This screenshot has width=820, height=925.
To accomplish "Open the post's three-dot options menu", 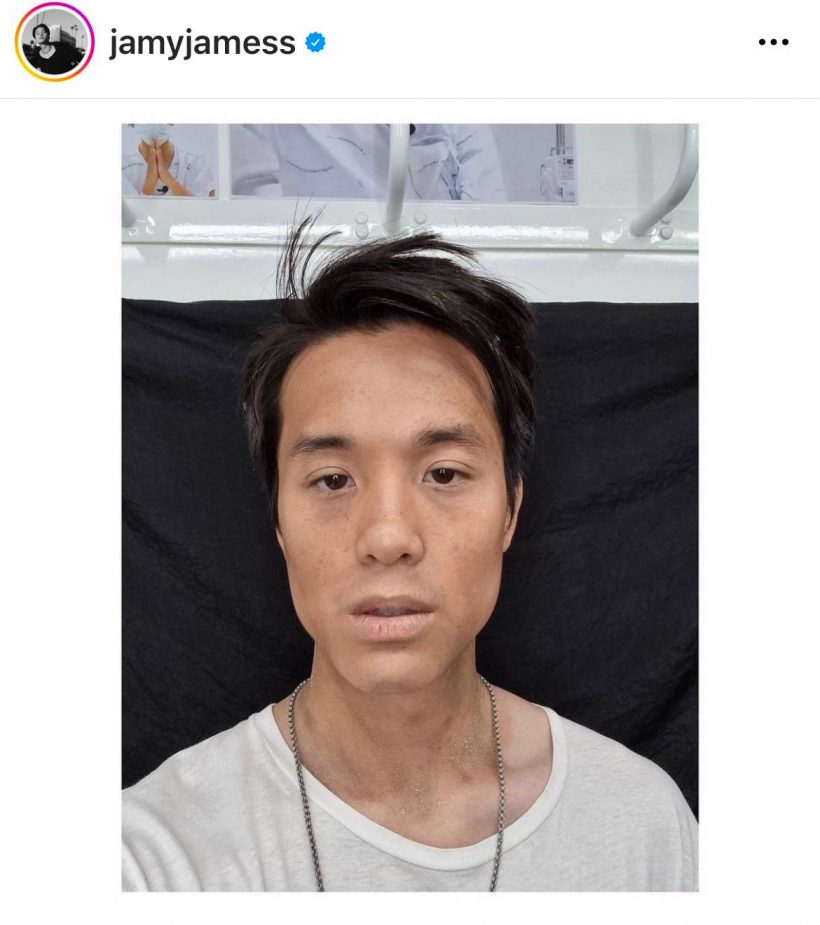I will click(773, 43).
